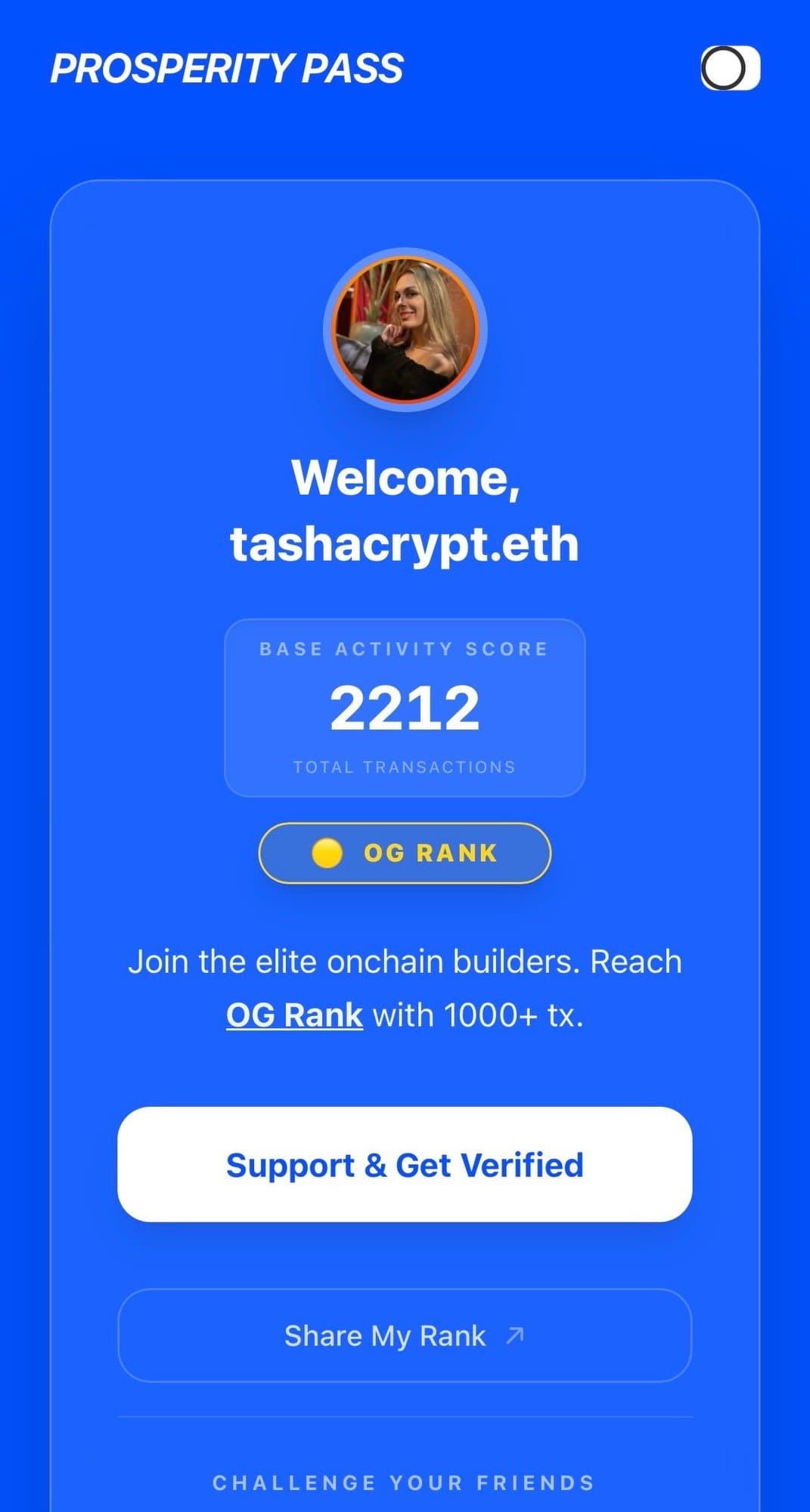This screenshot has height=1512, width=810.
Task: Share my rank
Action: point(405,1336)
